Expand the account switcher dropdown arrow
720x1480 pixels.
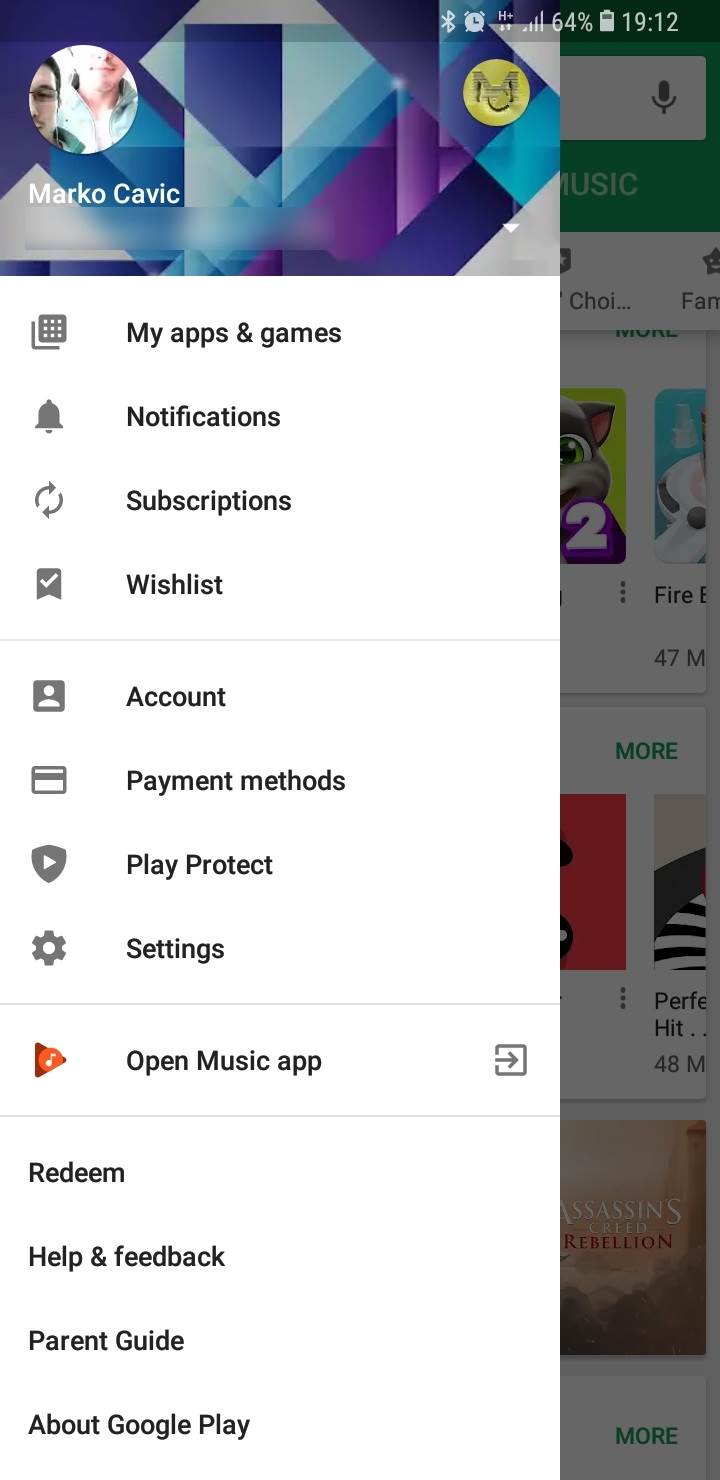click(x=511, y=228)
